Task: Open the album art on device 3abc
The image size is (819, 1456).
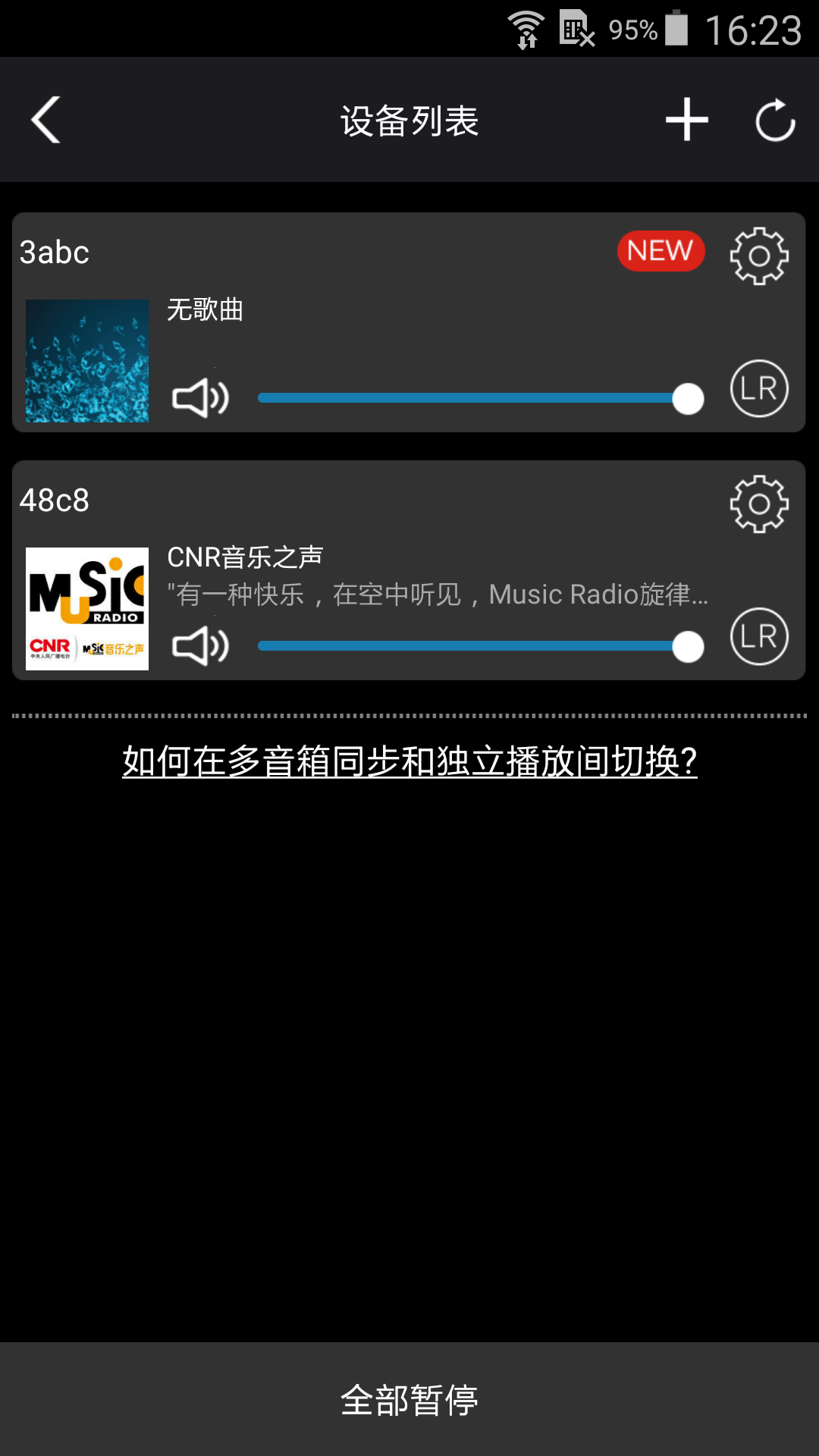Action: [x=87, y=361]
